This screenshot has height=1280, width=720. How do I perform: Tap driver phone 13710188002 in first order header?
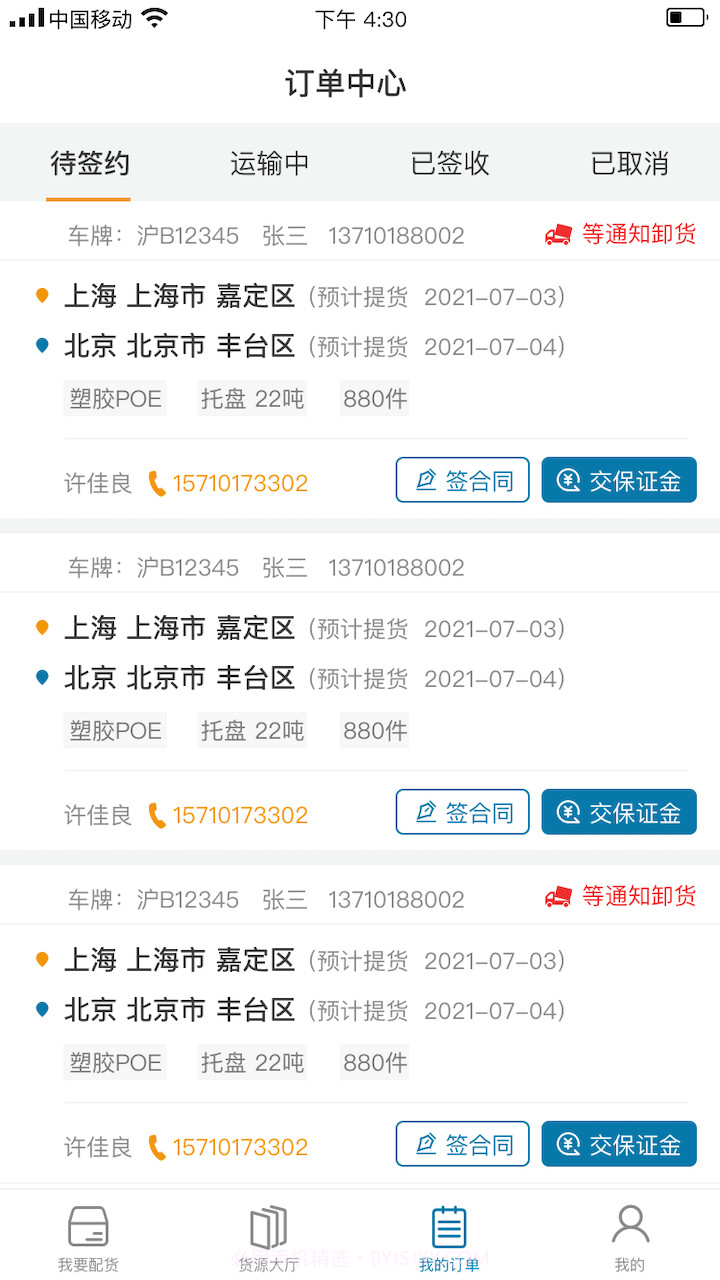(x=397, y=234)
